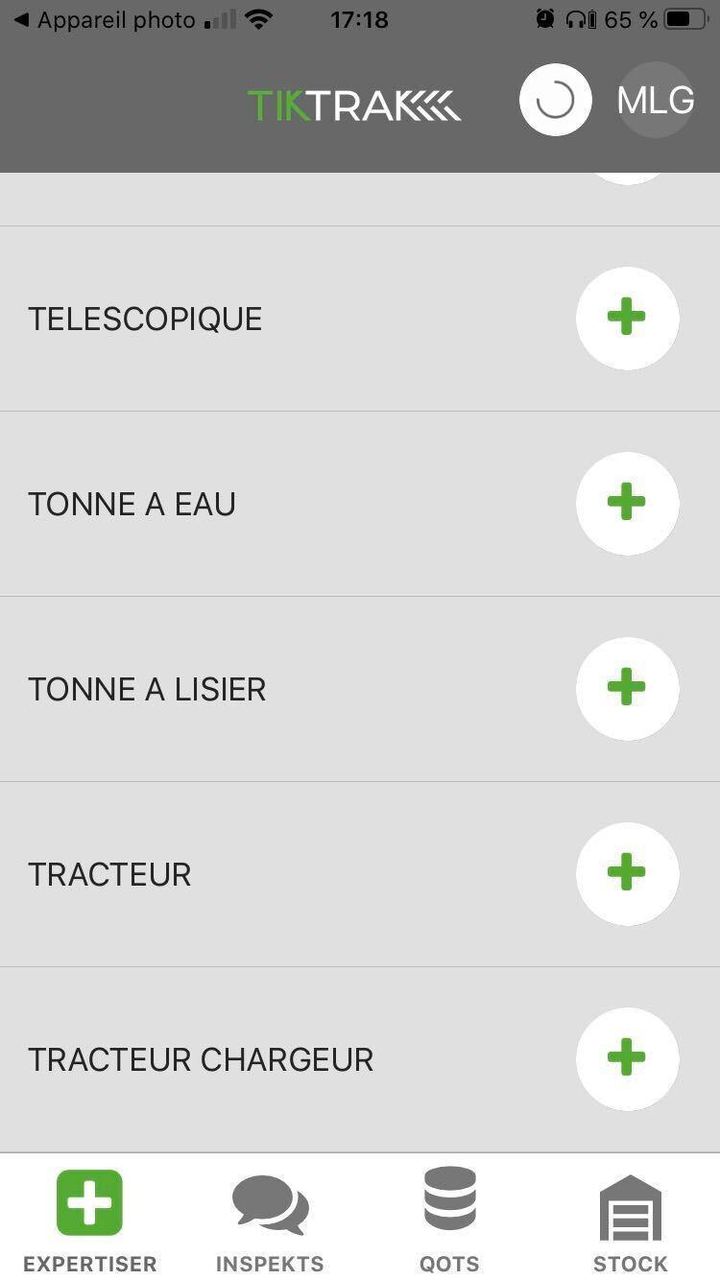This screenshot has height=1280, width=720.
Task: Add a TONNE A EAU item
Action: point(627,503)
